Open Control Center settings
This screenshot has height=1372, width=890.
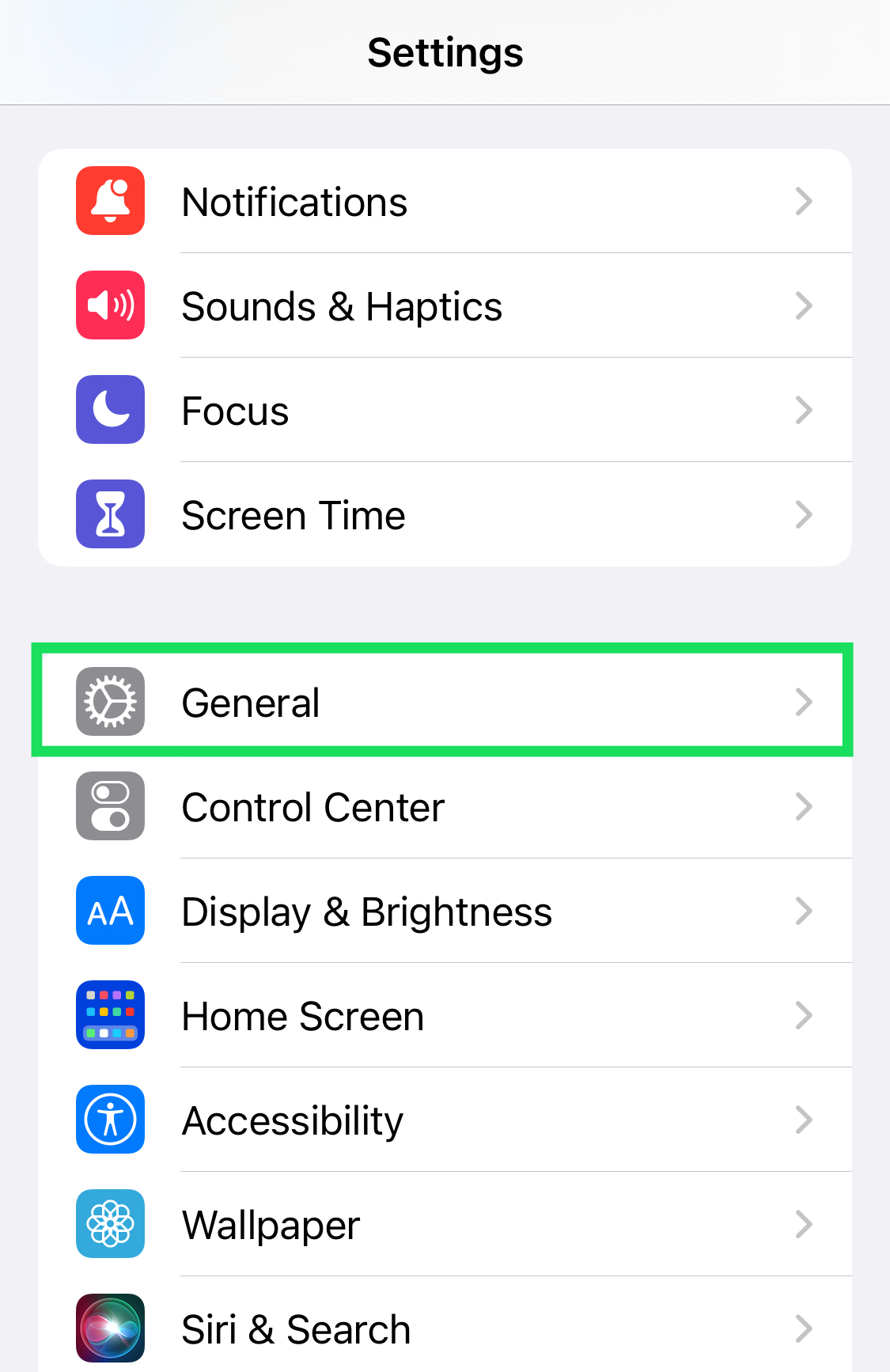[x=445, y=807]
